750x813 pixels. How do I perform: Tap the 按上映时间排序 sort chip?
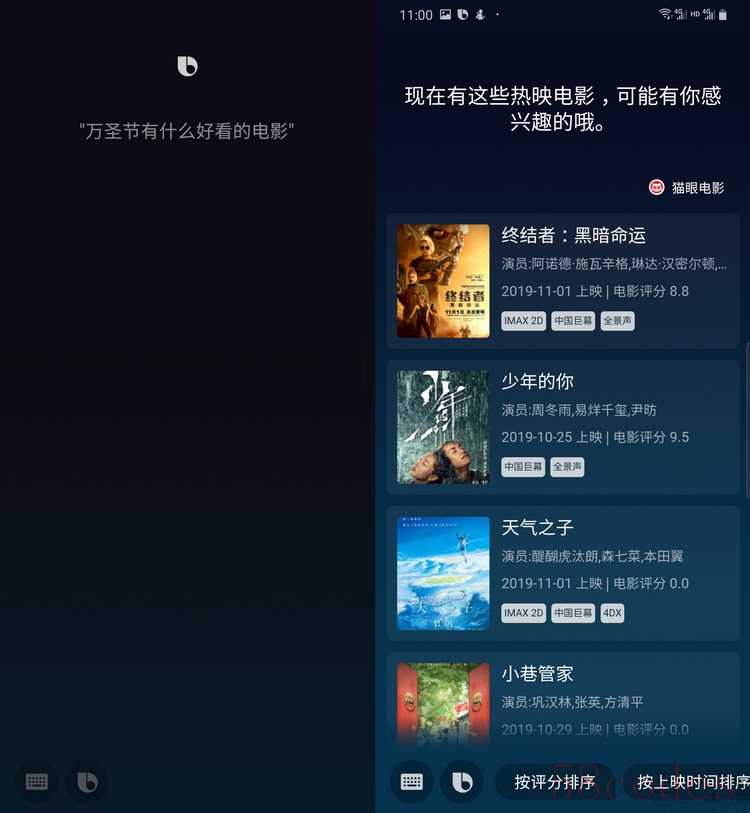[x=690, y=782]
